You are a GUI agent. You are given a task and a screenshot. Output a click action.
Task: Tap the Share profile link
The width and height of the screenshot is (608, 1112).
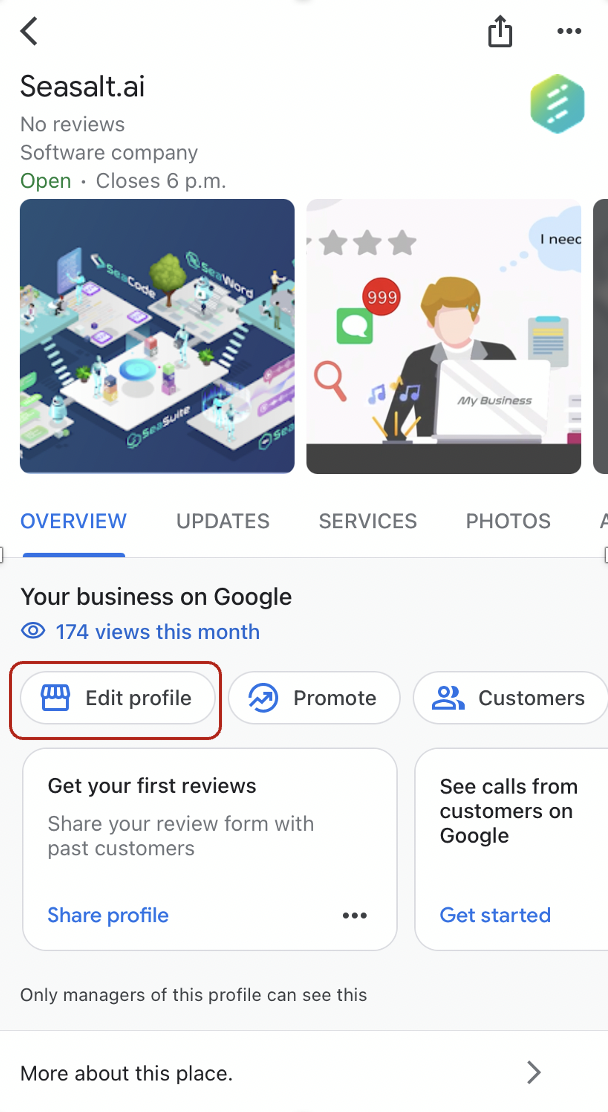tap(108, 915)
